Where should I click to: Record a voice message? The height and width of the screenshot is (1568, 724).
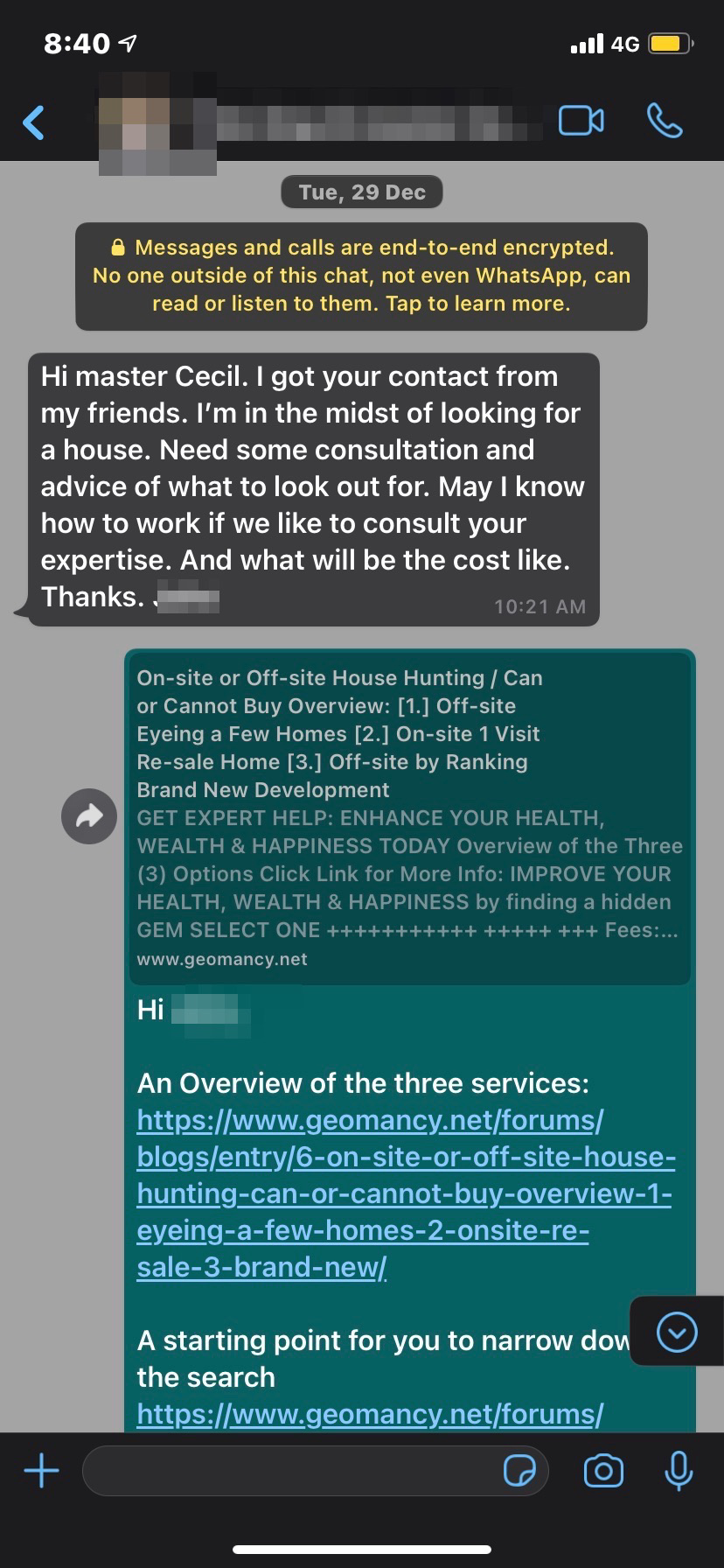pyautogui.click(x=679, y=1471)
